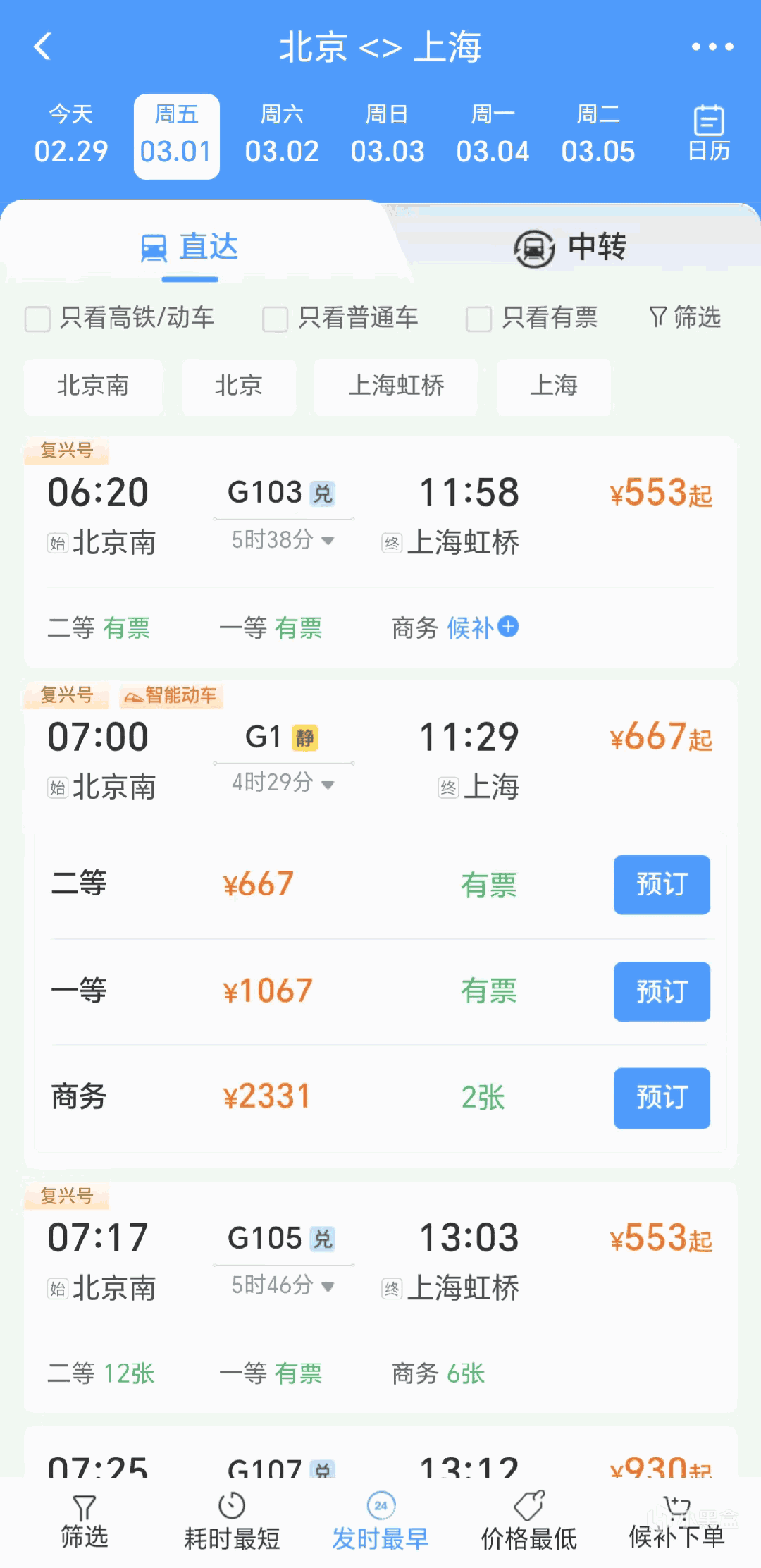This screenshot has width=761, height=1568.
Task: Switch to the 中转 tab
Action: click(571, 247)
